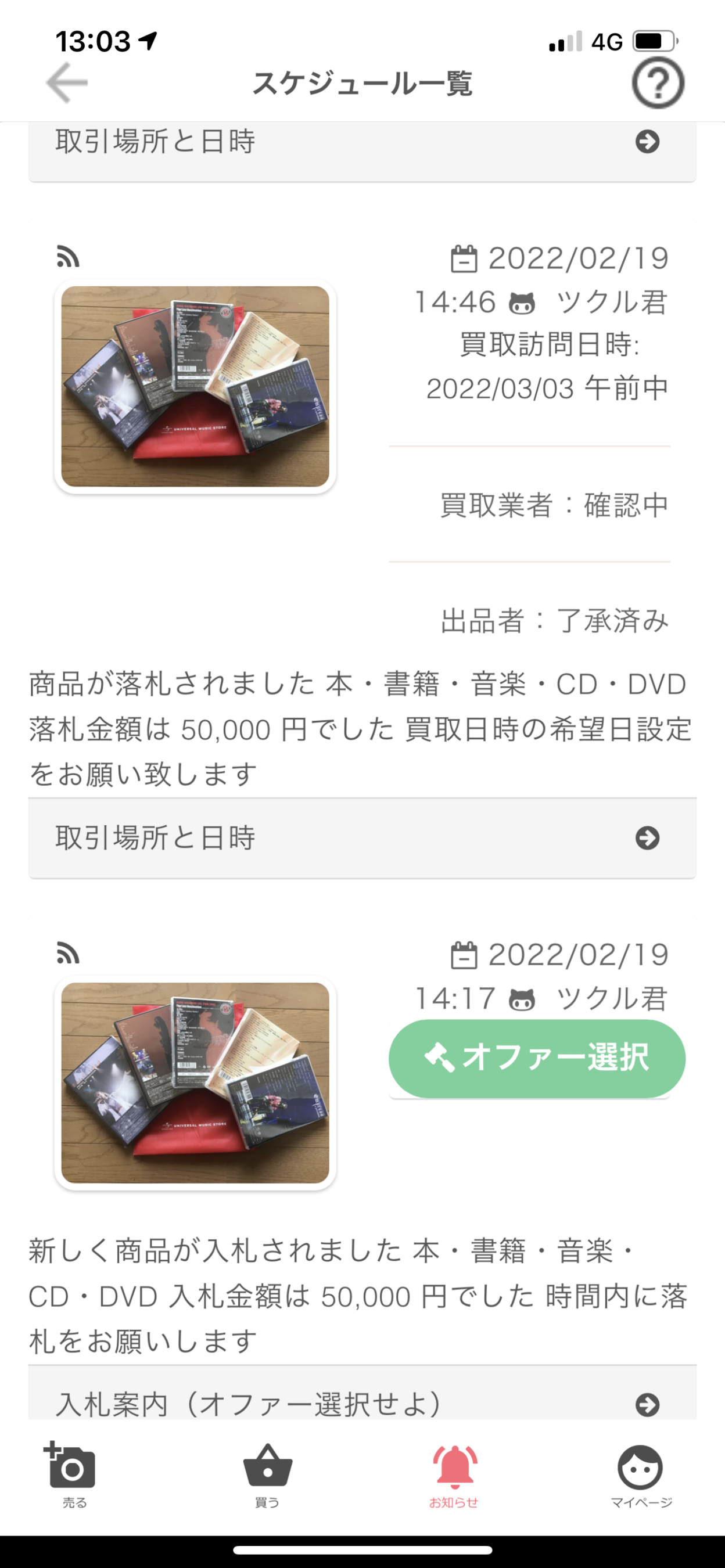View DVD photo in the 14:17 notification
Image resolution: width=725 pixels, height=1568 pixels.
(195, 1083)
